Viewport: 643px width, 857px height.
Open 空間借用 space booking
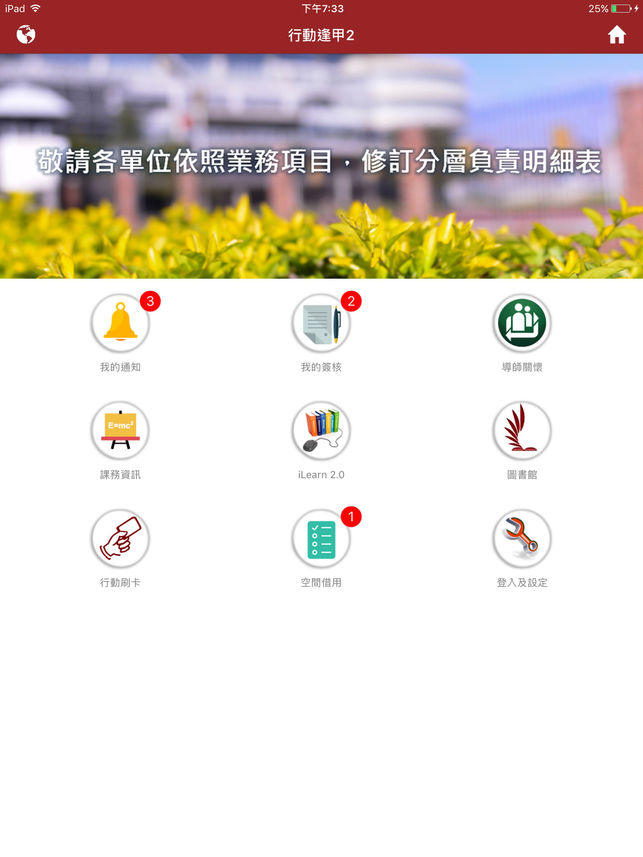(321, 538)
